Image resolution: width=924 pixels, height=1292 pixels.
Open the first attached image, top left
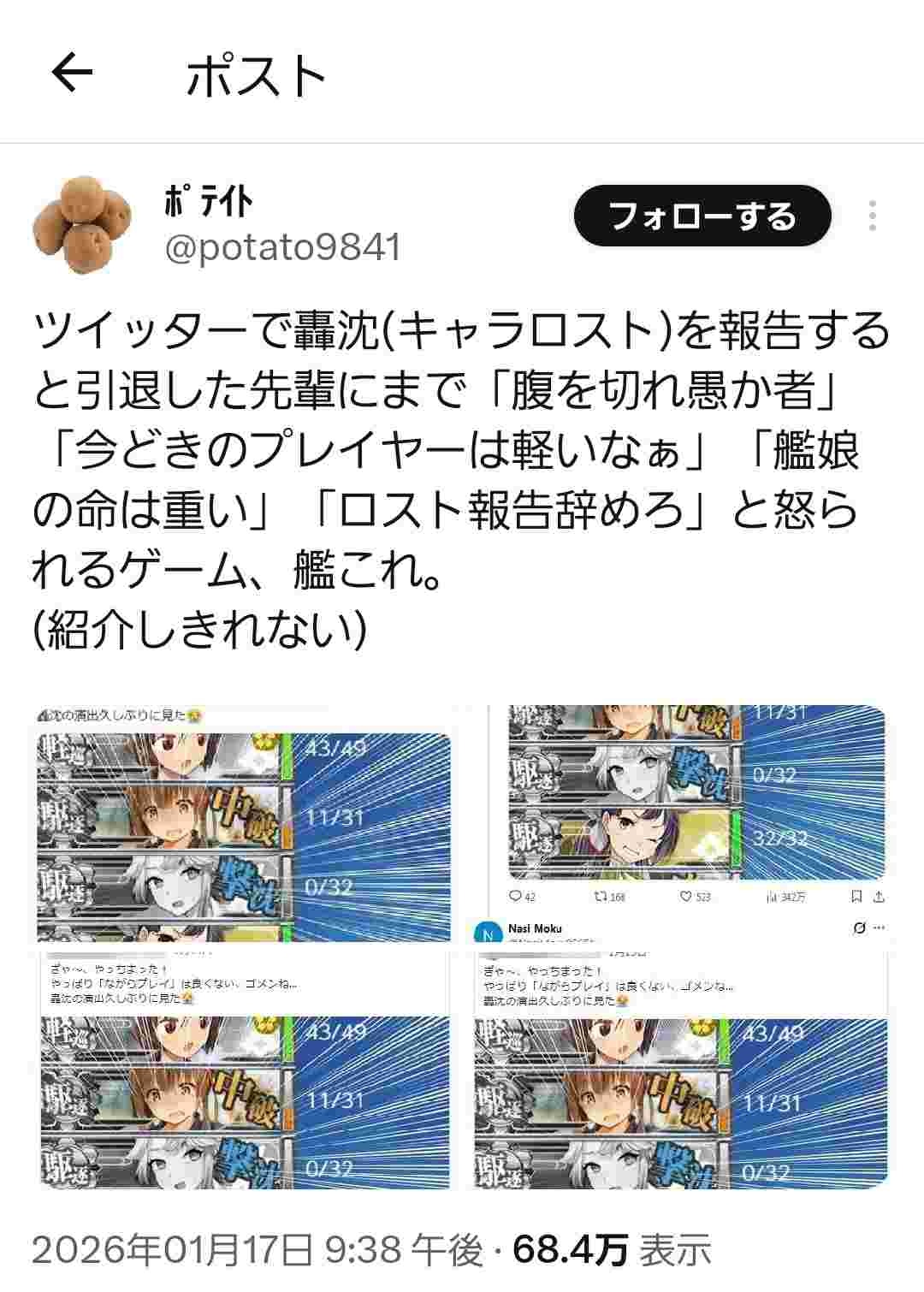tap(245, 823)
